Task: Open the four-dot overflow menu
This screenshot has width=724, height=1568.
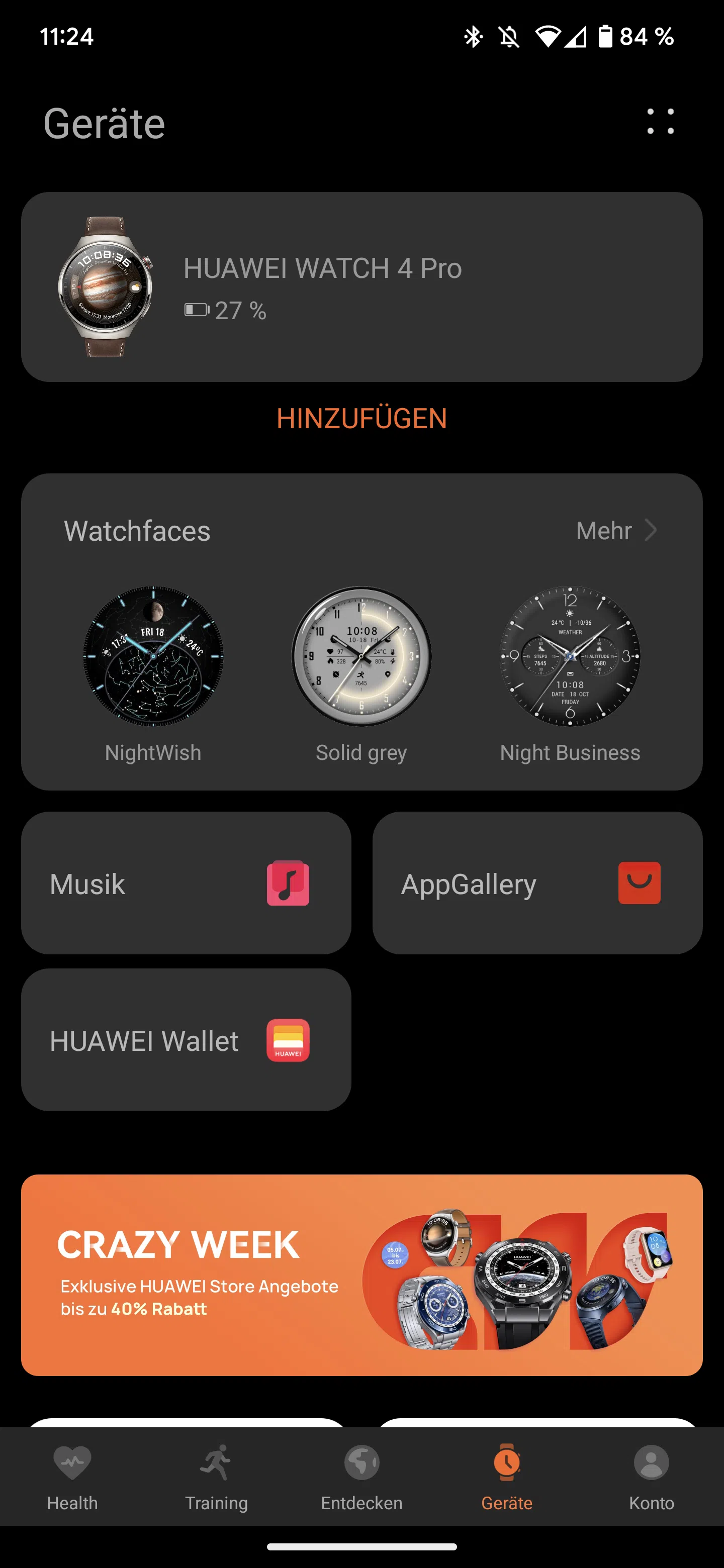Action: (x=660, y=122)
